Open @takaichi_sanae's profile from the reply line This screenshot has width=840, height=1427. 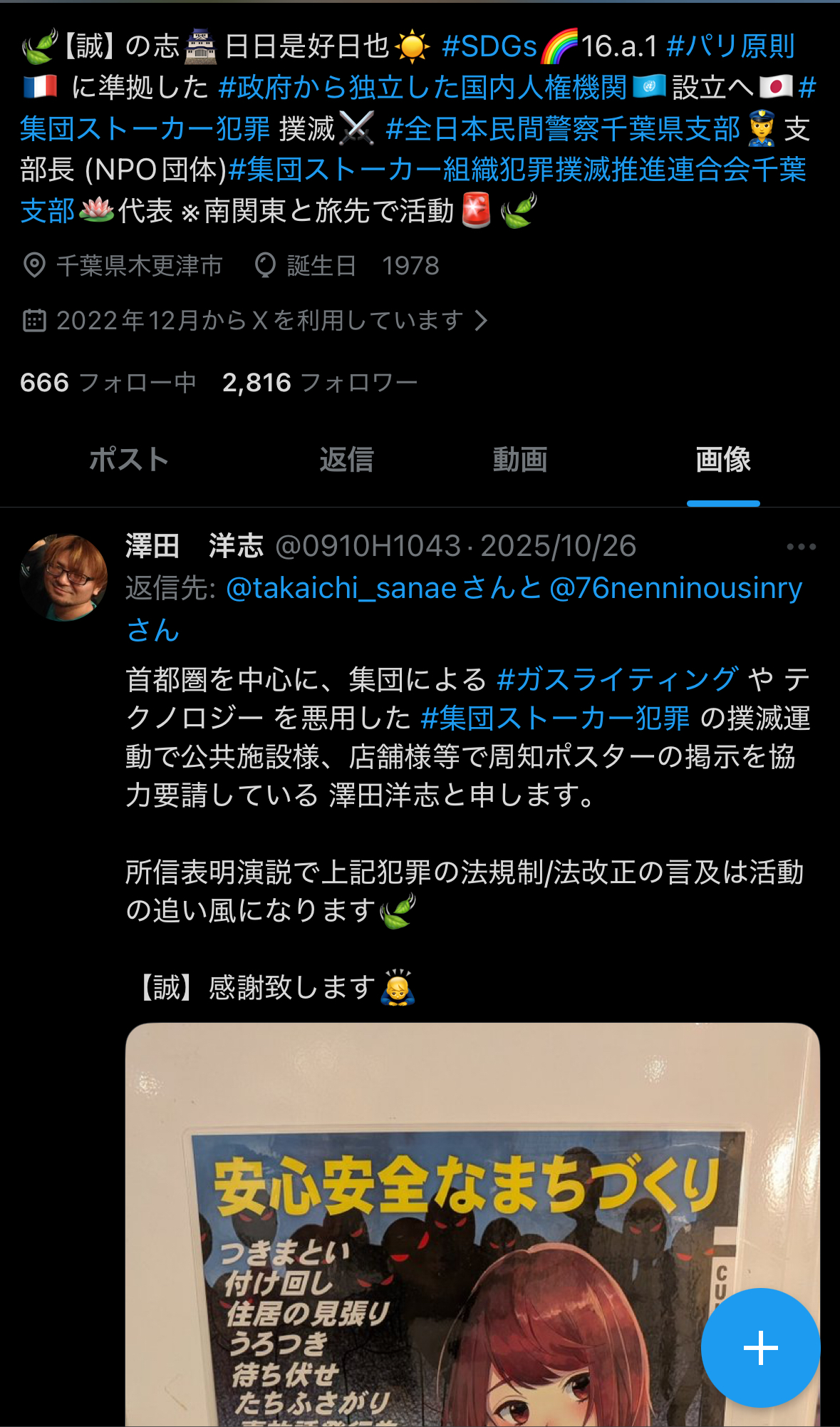[341, 588]
